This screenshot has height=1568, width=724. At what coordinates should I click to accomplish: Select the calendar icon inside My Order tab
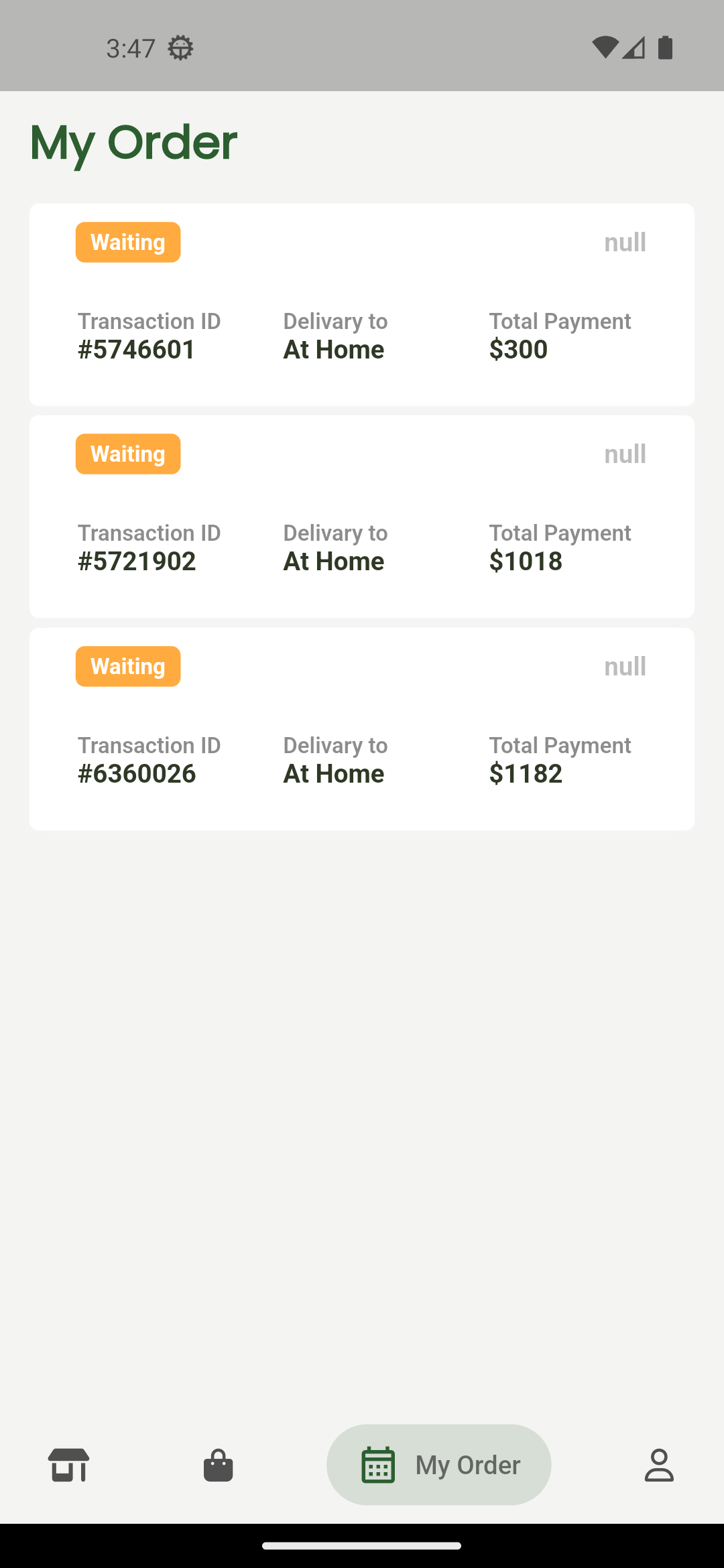378,1465
